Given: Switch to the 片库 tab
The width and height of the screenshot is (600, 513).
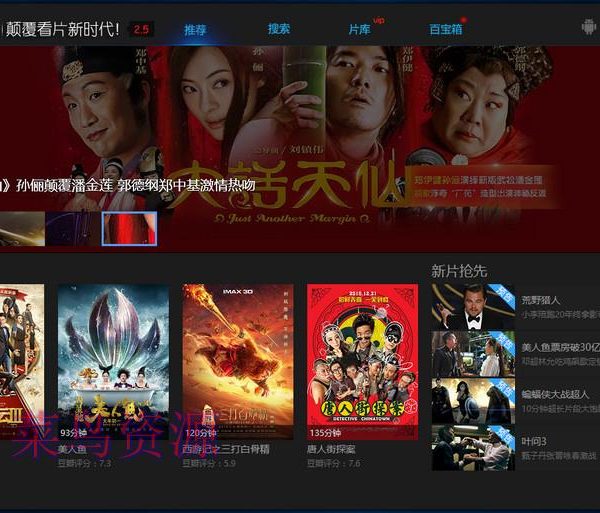Looking at the screenshot, I should (359, 30).
